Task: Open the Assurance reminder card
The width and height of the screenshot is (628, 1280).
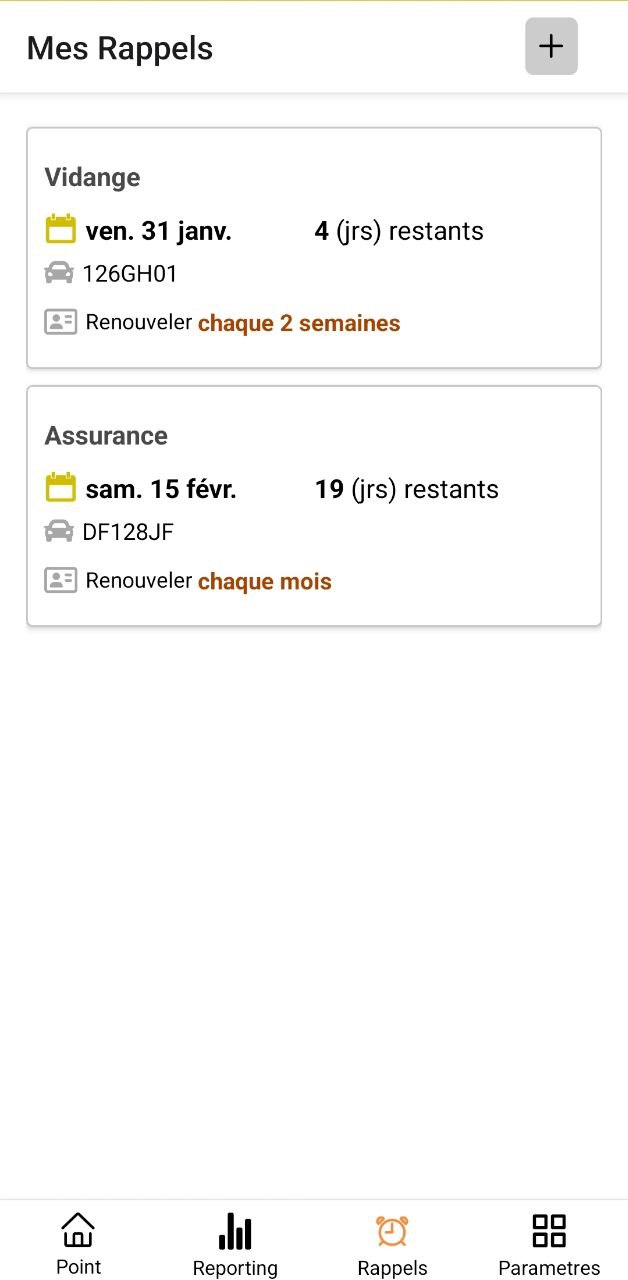Action: (313, 506)
